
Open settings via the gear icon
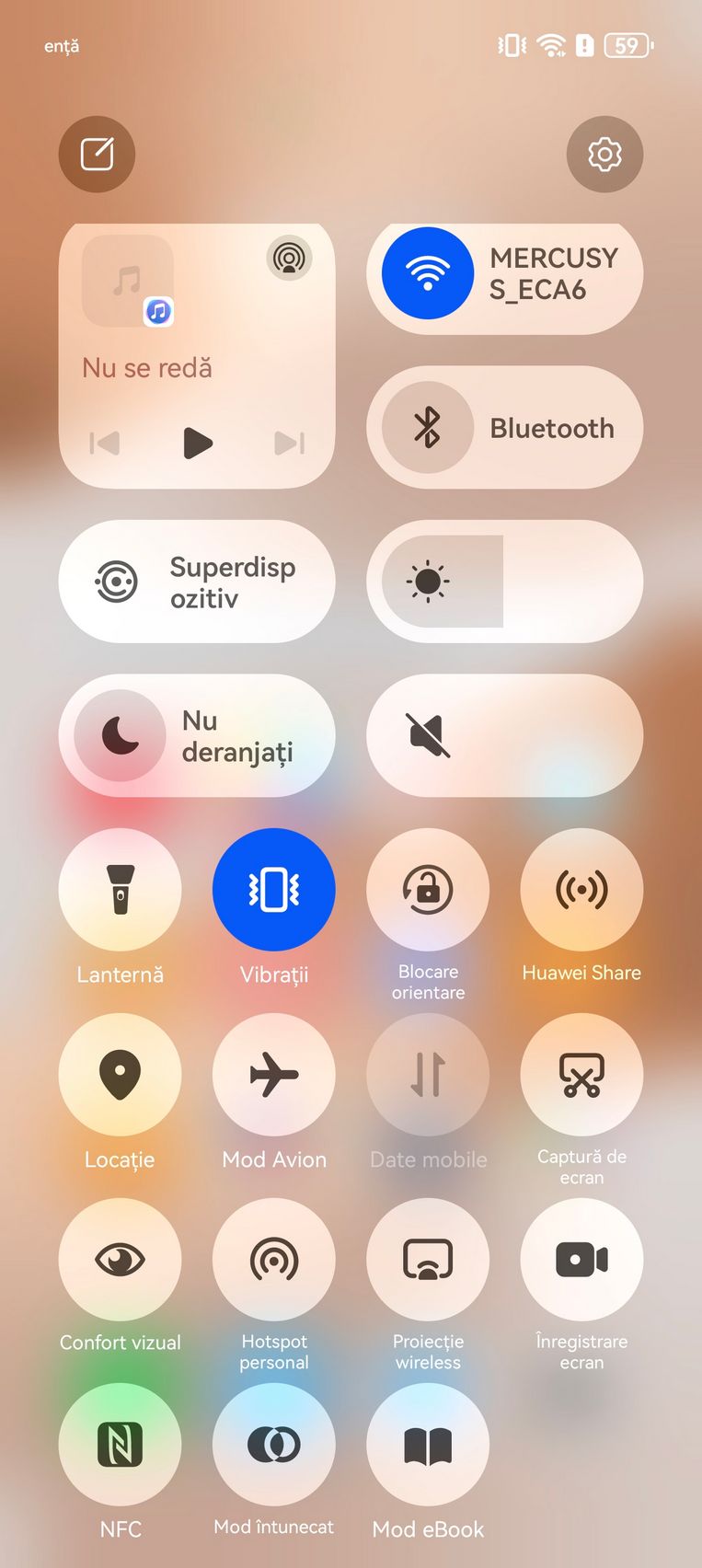604,154
